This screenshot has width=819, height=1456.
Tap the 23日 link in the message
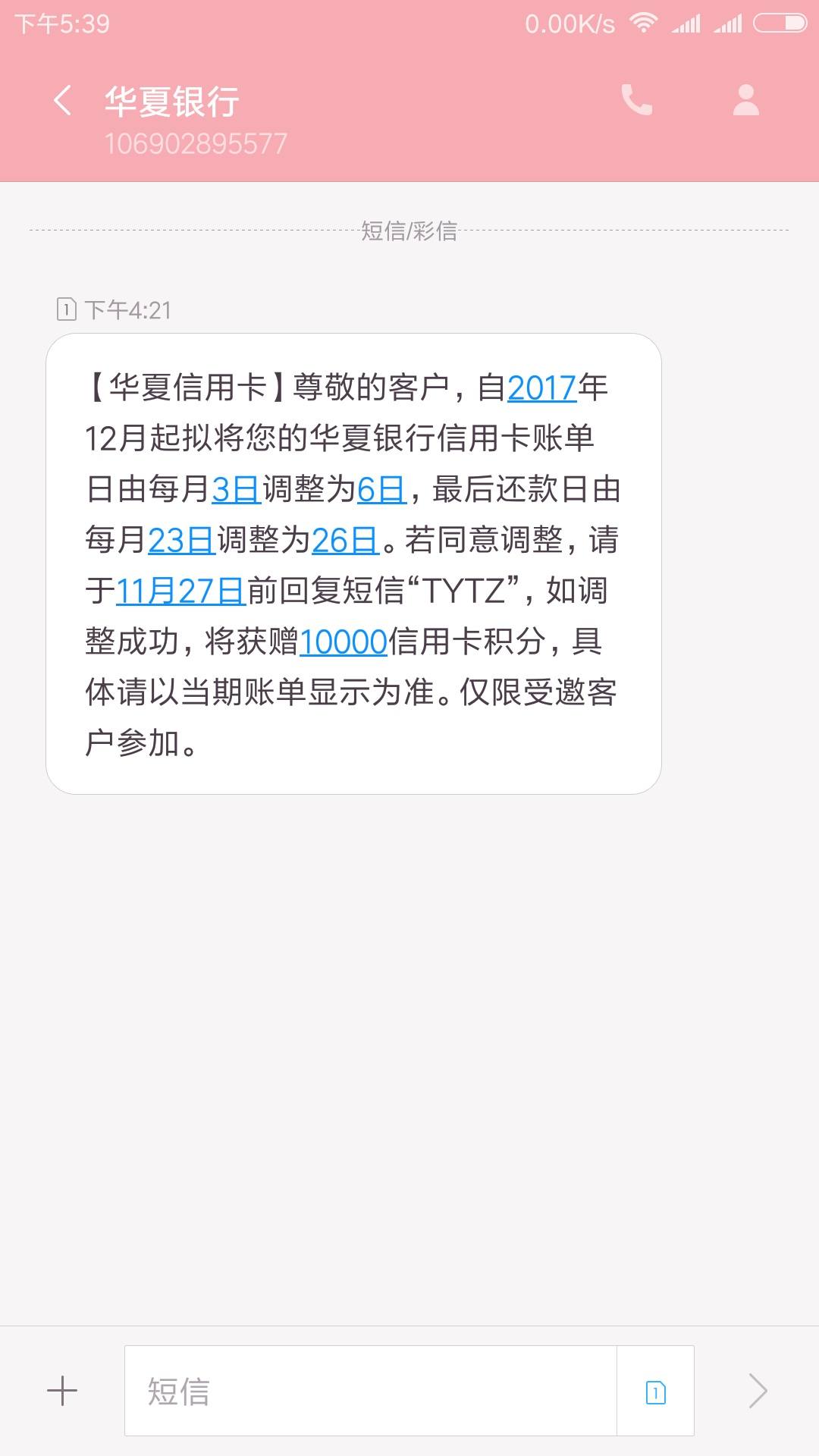pyautogui.click(x=181, y=541)
